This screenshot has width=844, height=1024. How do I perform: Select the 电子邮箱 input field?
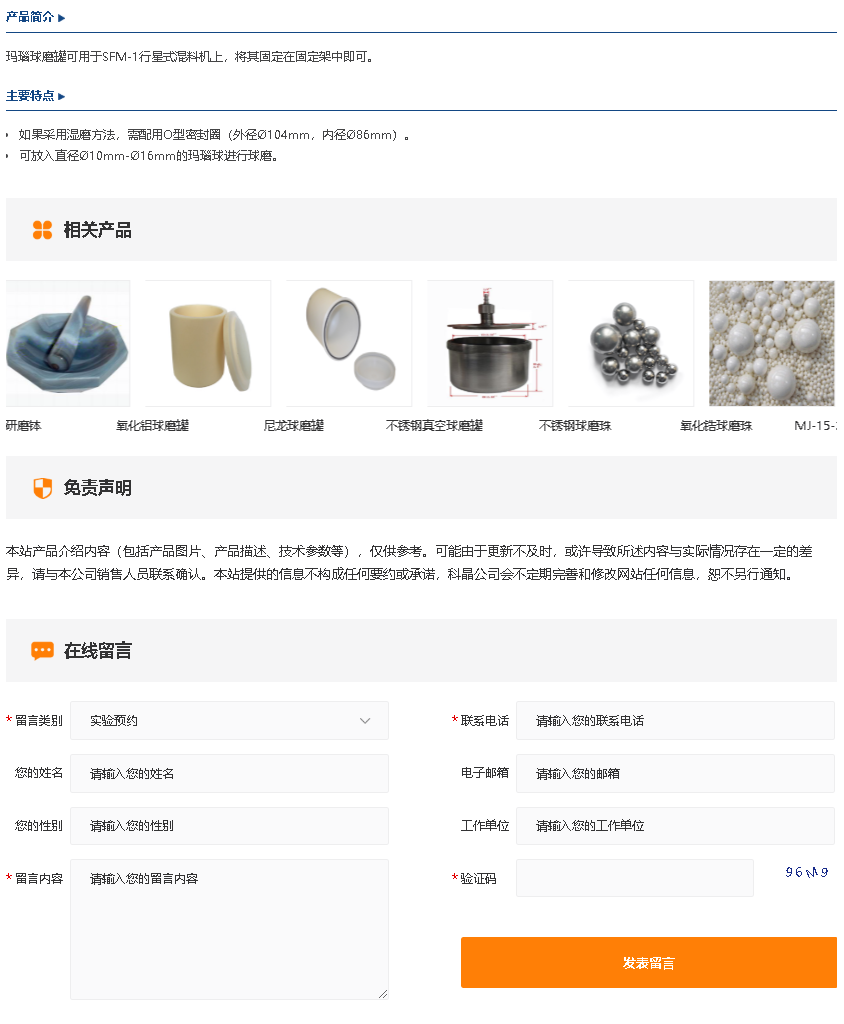[675, 774]
